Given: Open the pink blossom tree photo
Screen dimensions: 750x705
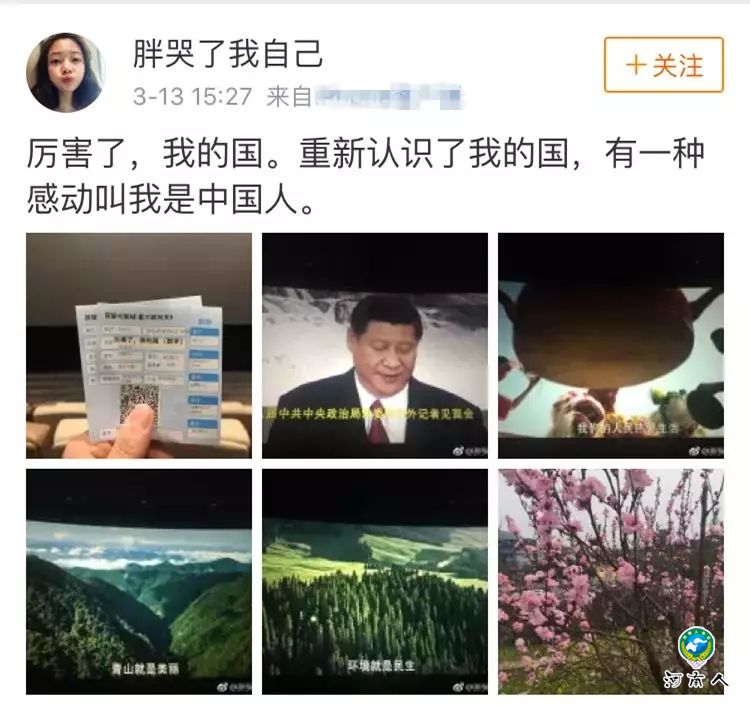Looking at the screenshot, I should (611, 581).
